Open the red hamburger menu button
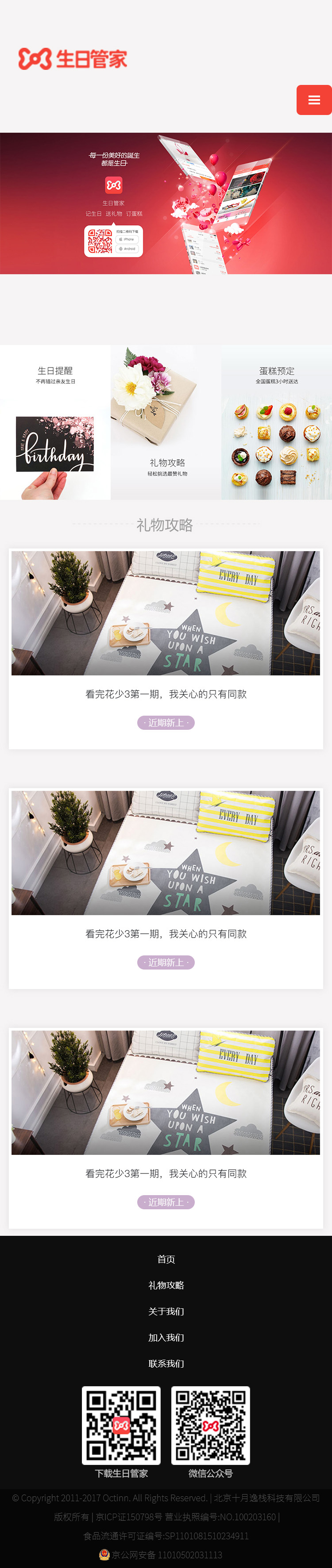The height and width of the screenshot is (1568, 332). point(314,100)
